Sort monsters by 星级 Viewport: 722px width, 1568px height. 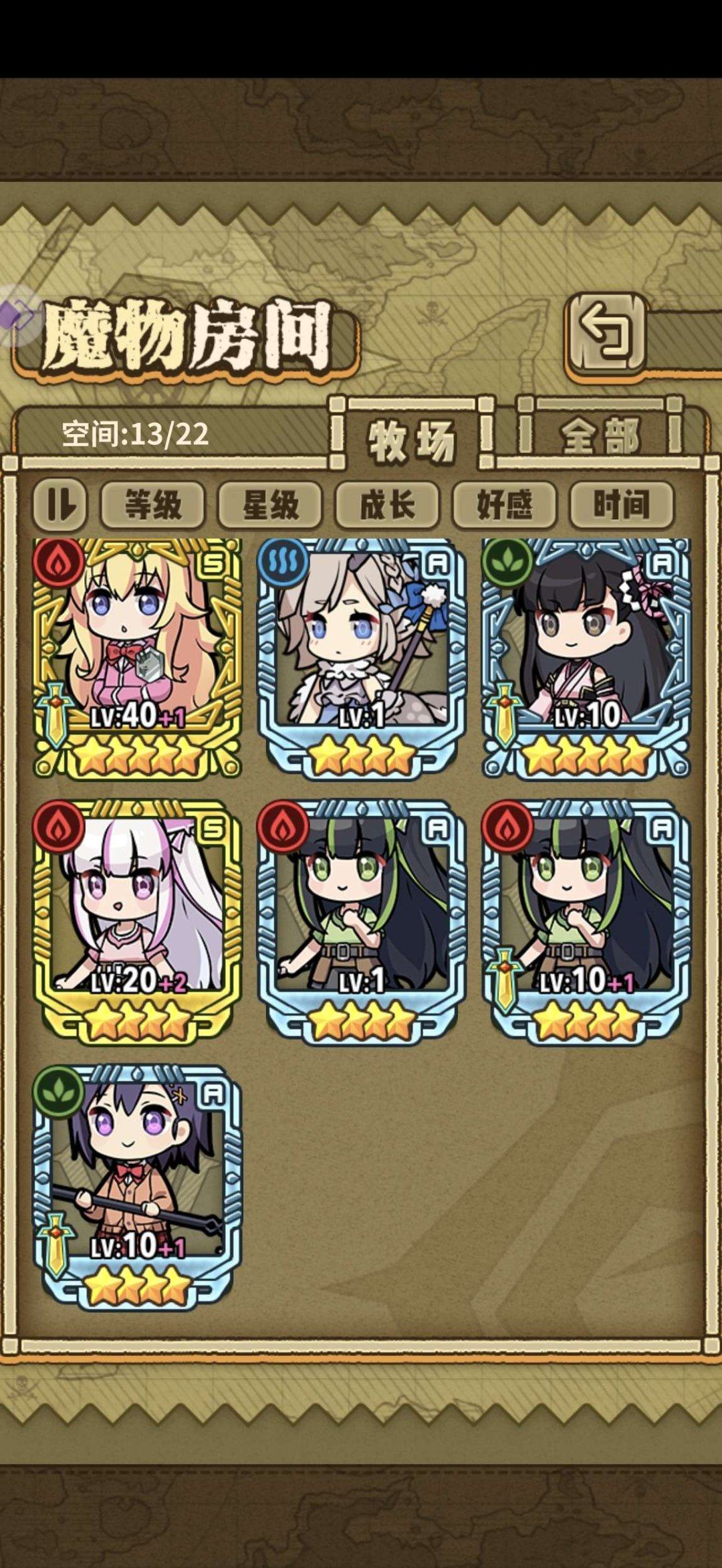coord(270,504)
